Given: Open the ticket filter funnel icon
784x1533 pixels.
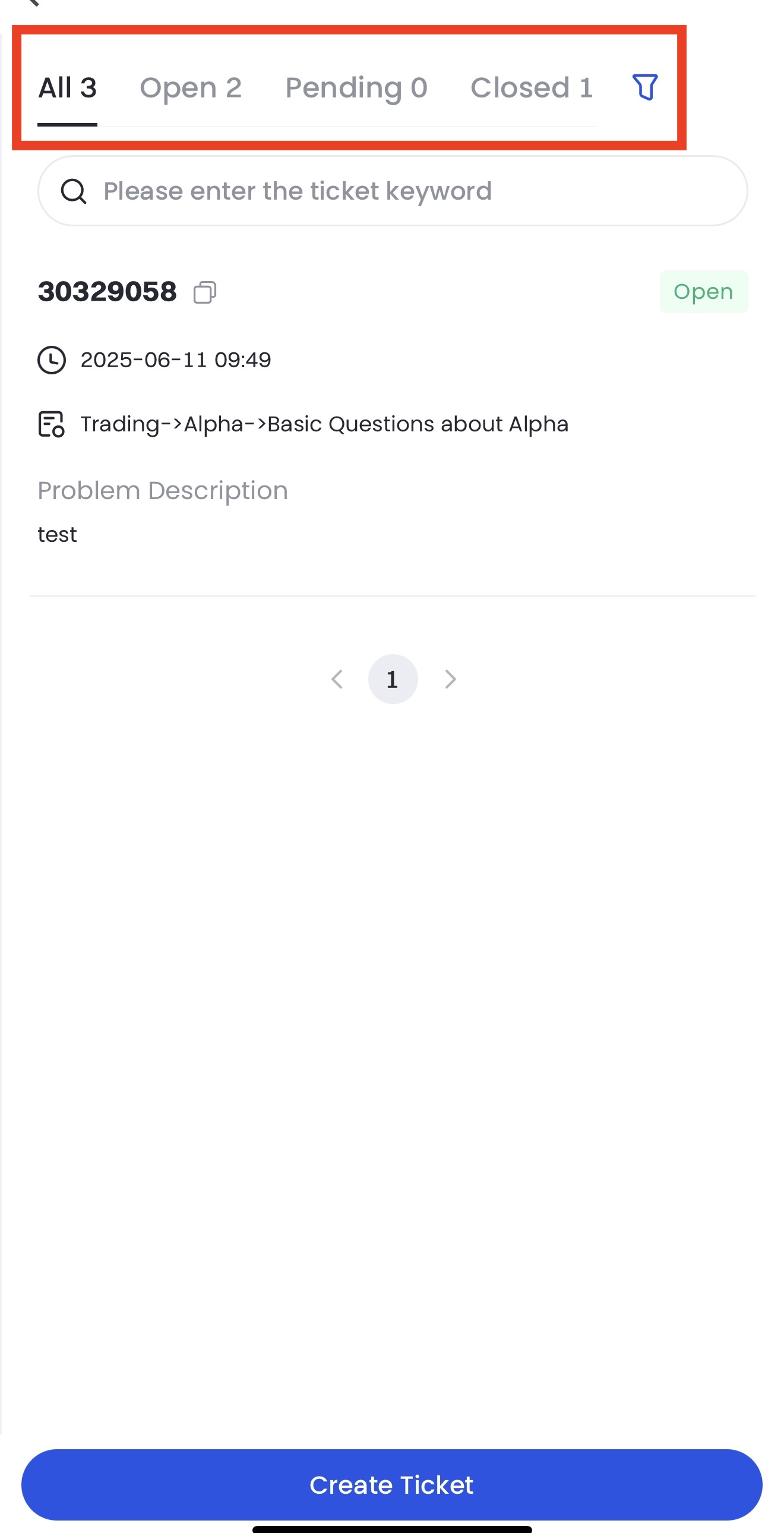Looking at the screenshot, I should (645, 87).
